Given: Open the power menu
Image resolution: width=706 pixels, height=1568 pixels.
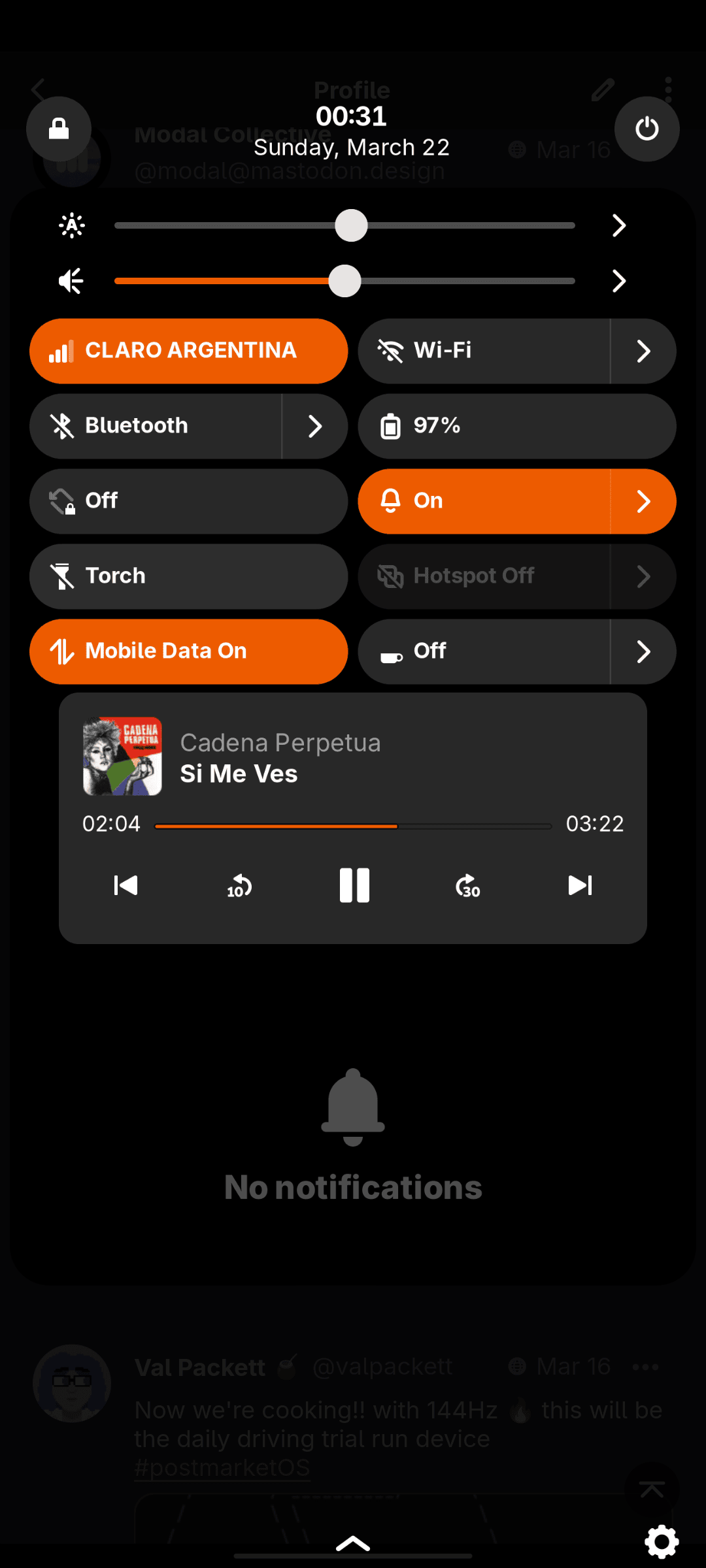Looking at the screenshot, I should point(647,129).
